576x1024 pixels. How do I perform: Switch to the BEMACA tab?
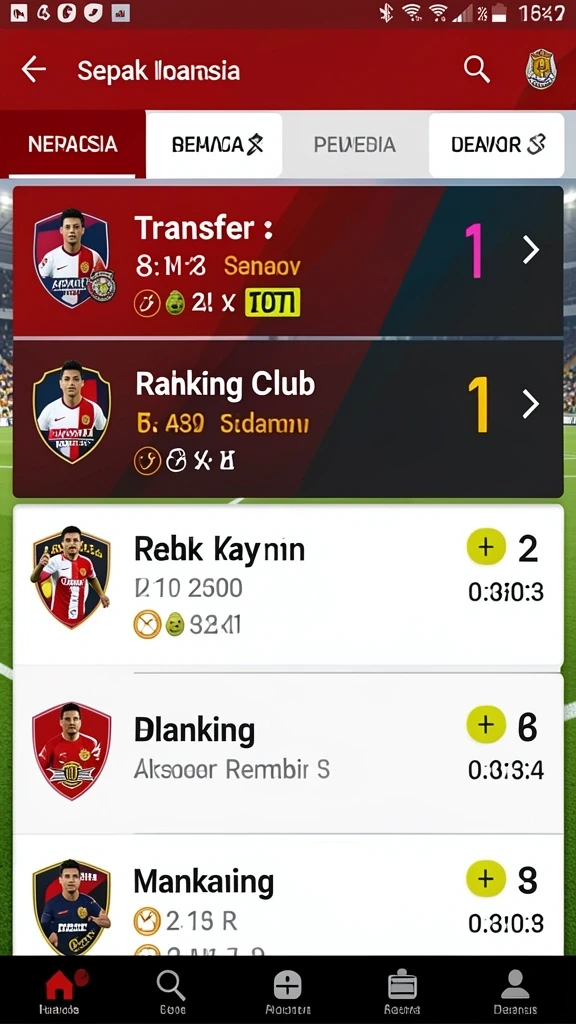pyautogui.click(x=214, y=144)
